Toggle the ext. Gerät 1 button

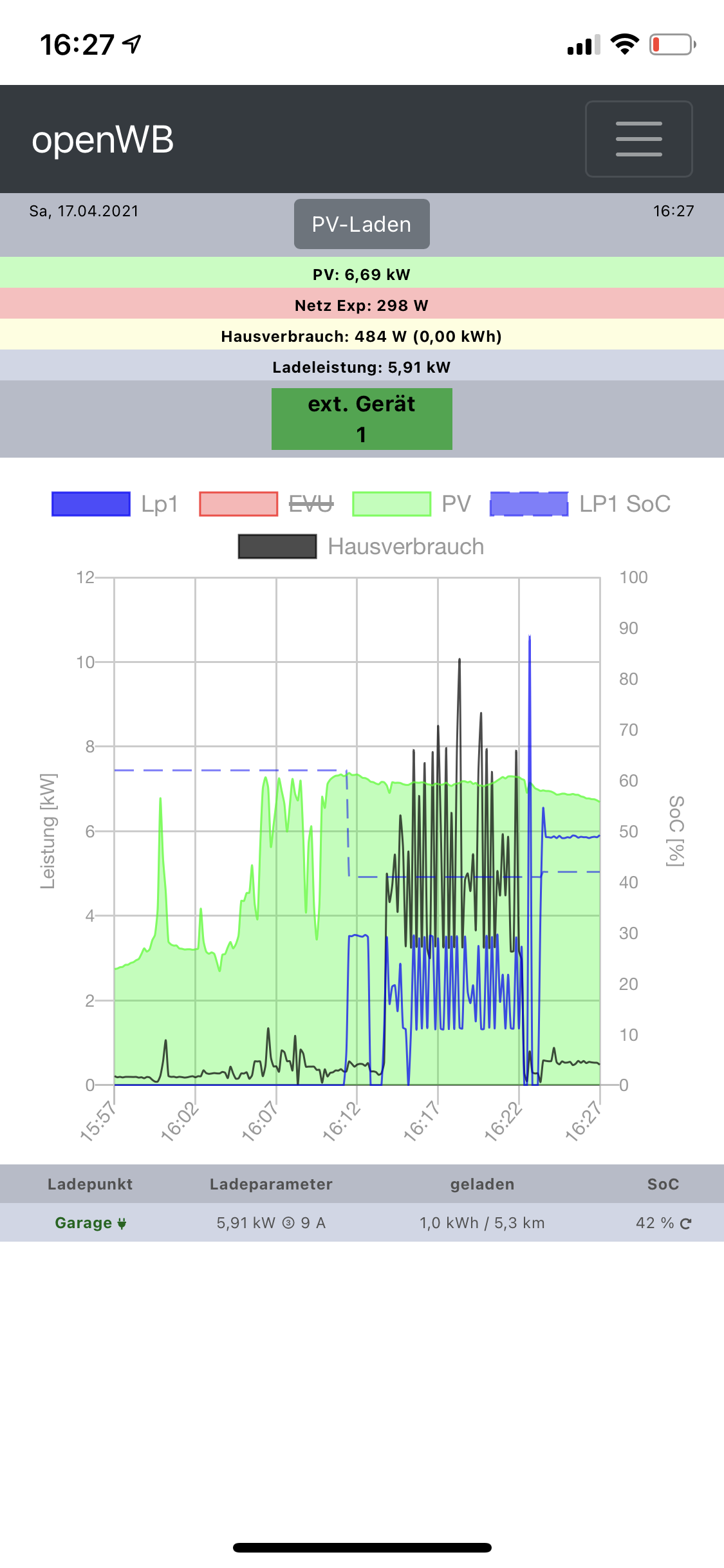pos(362,419)
